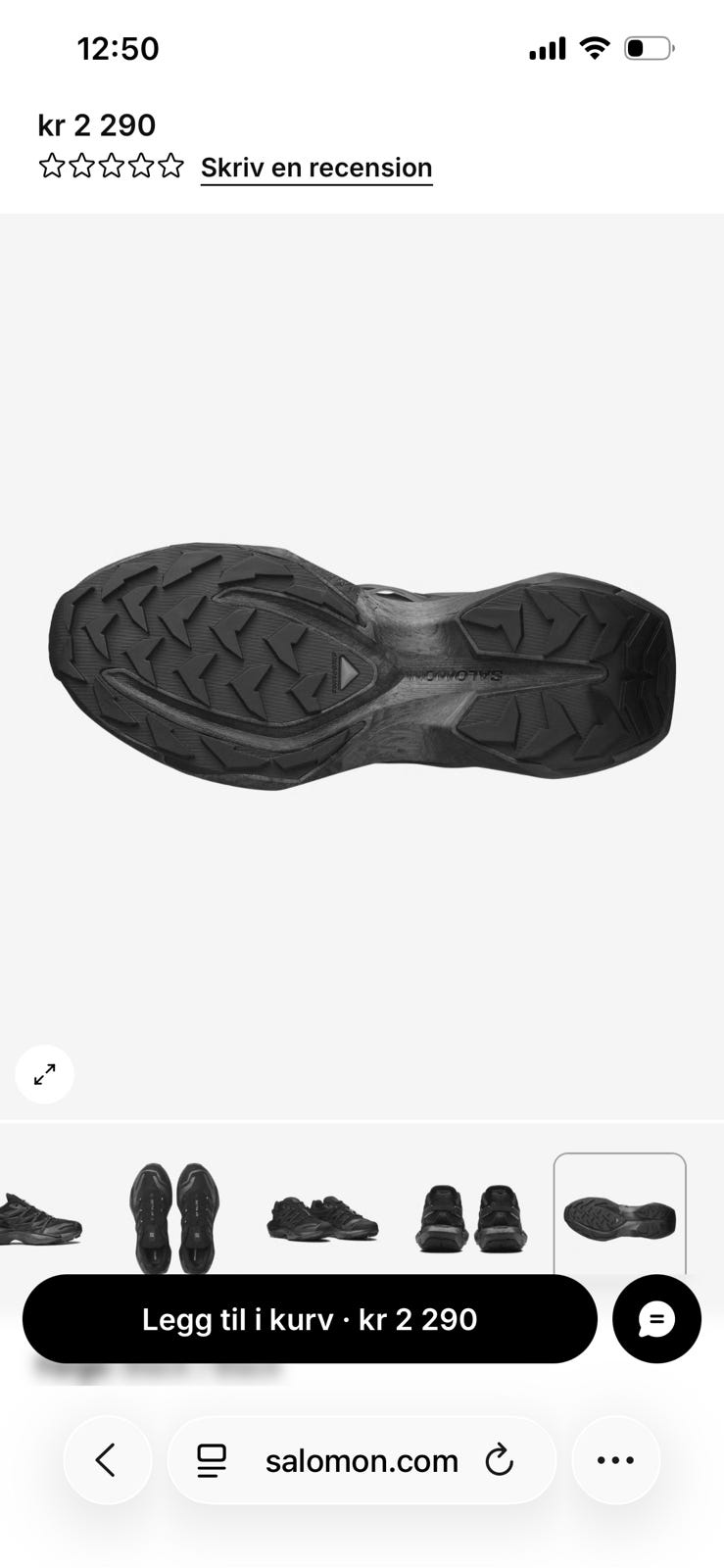Go back to the previous page
The height and width of the screenshot is (1568, 724).
(x=107, y=1460)
